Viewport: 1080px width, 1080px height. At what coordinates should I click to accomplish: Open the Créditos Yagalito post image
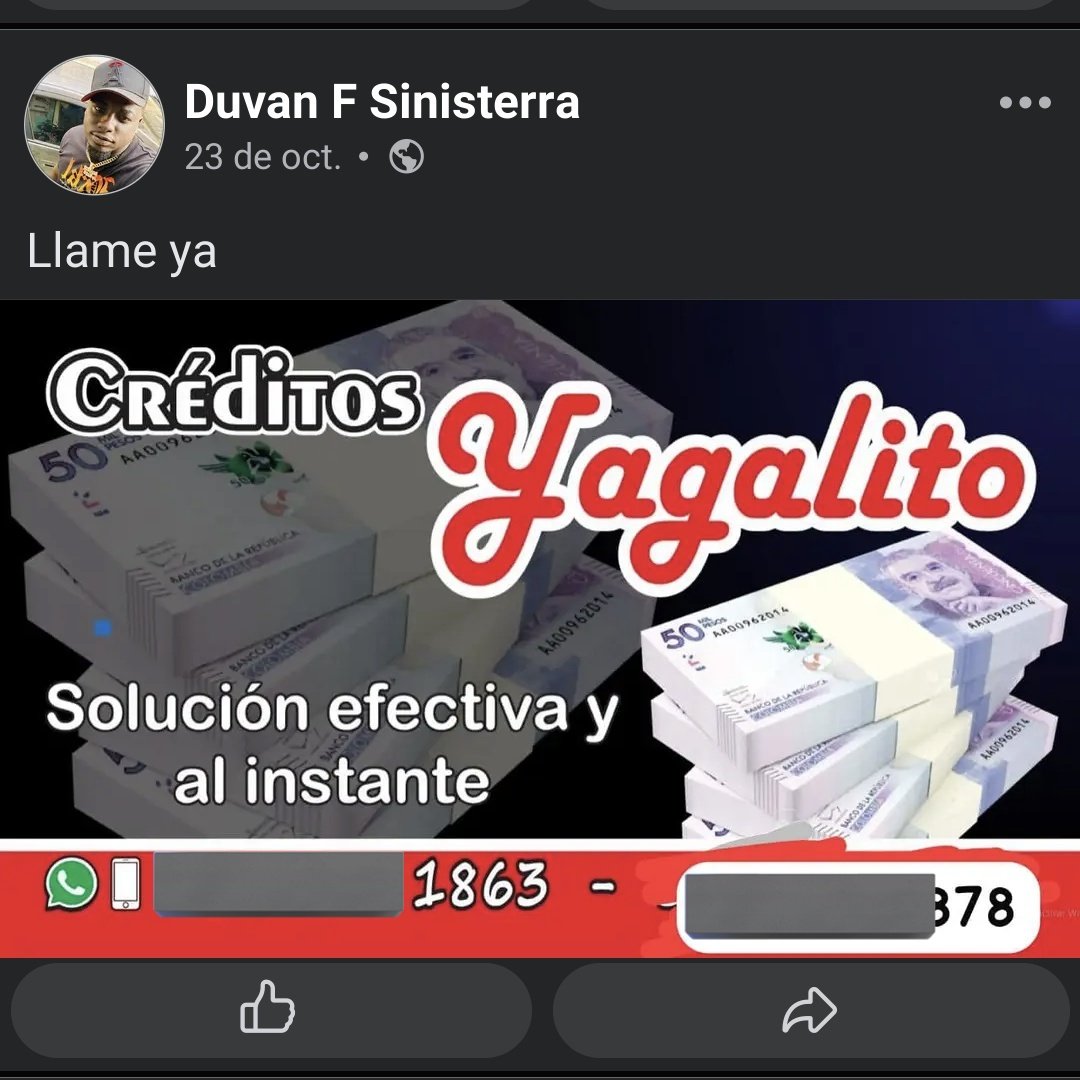pos(540,600)
